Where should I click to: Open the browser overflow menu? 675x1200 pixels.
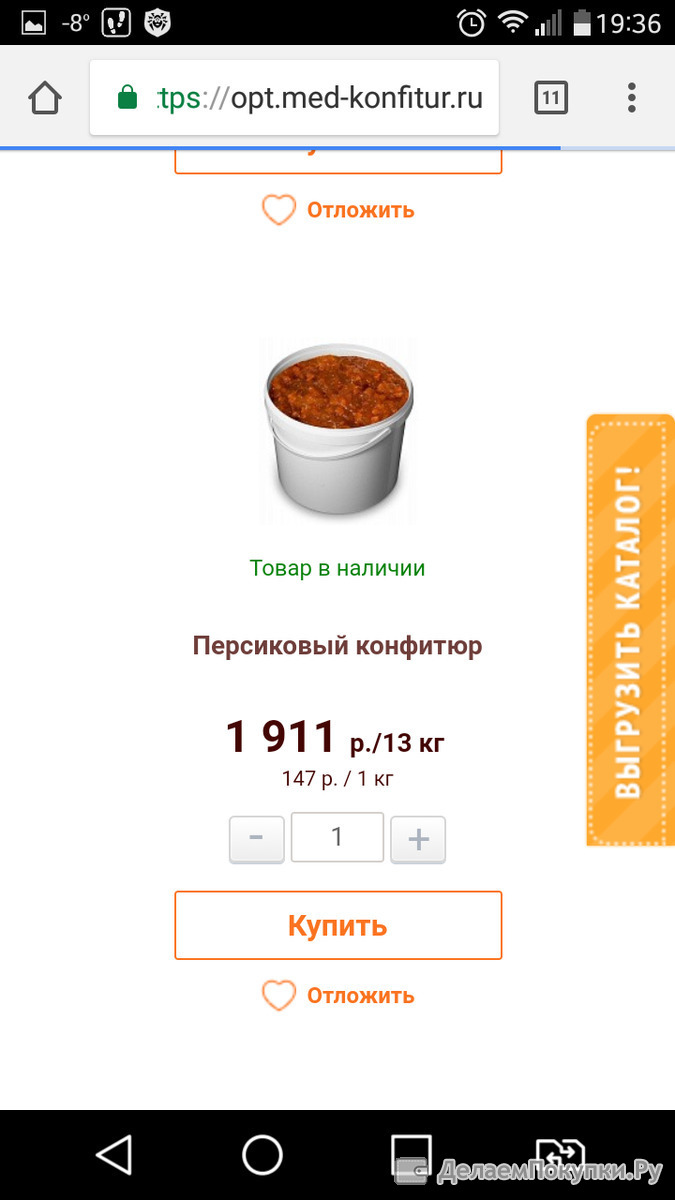click(x=632, y=98)
